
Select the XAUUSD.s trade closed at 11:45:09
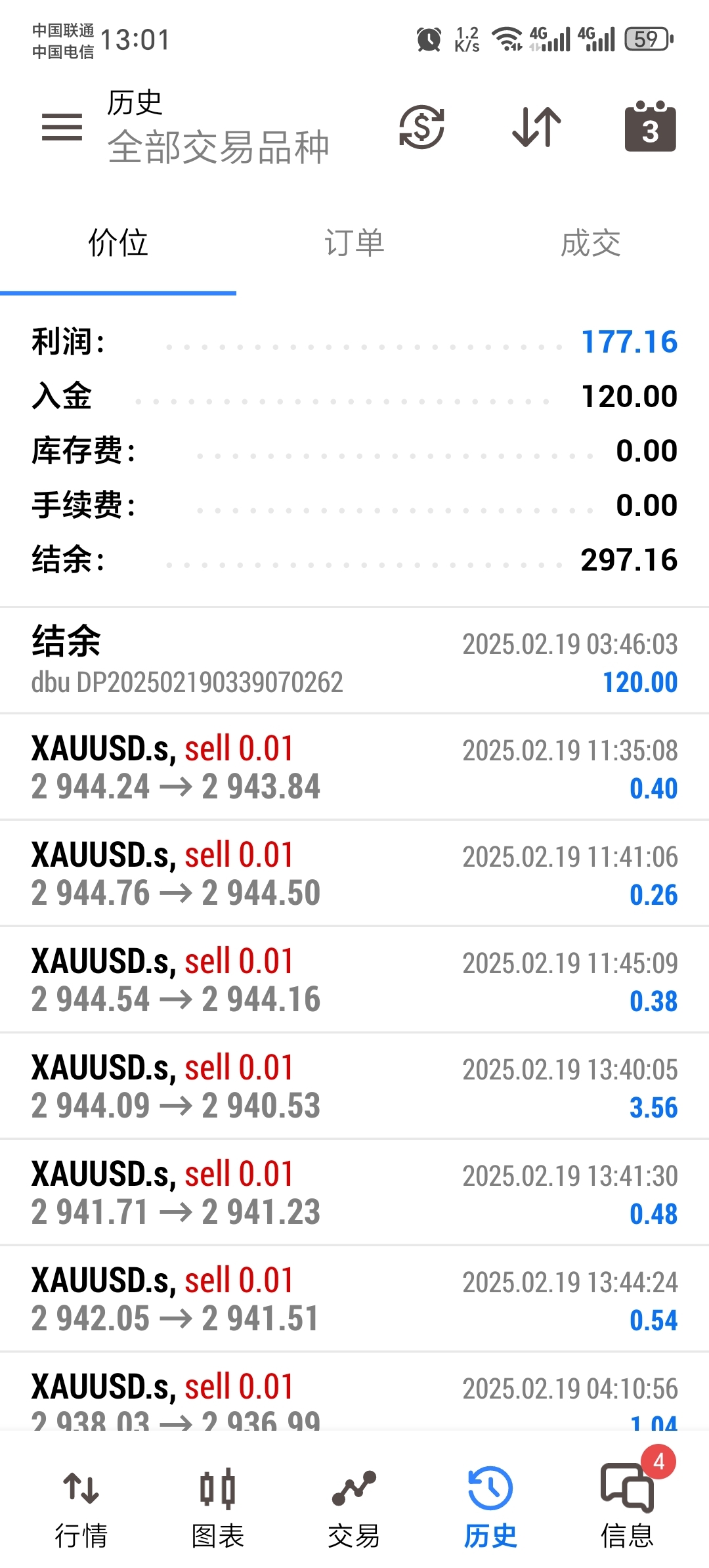click(x=354, y=980)
